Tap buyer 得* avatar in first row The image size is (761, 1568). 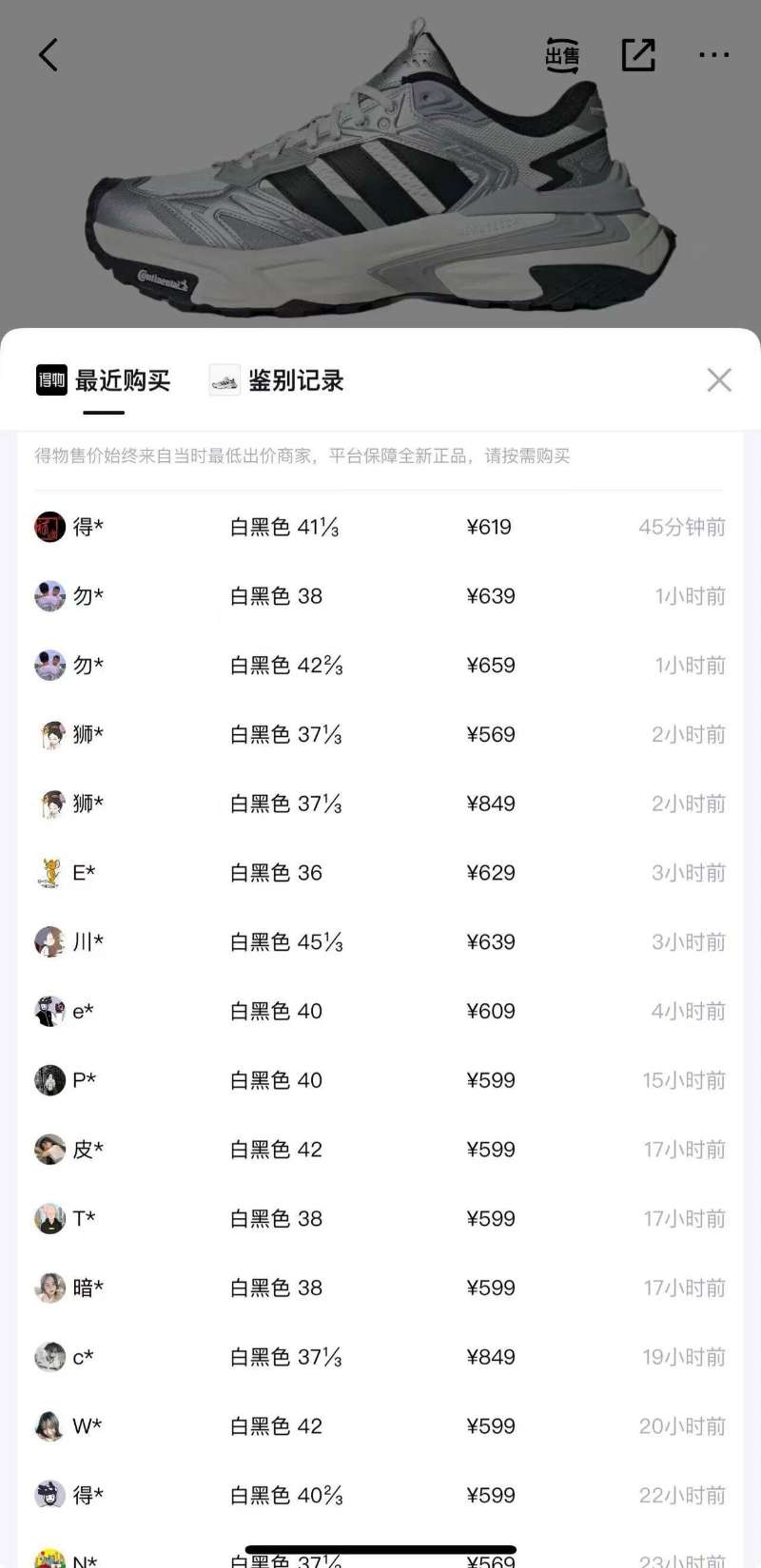[49, 526]
